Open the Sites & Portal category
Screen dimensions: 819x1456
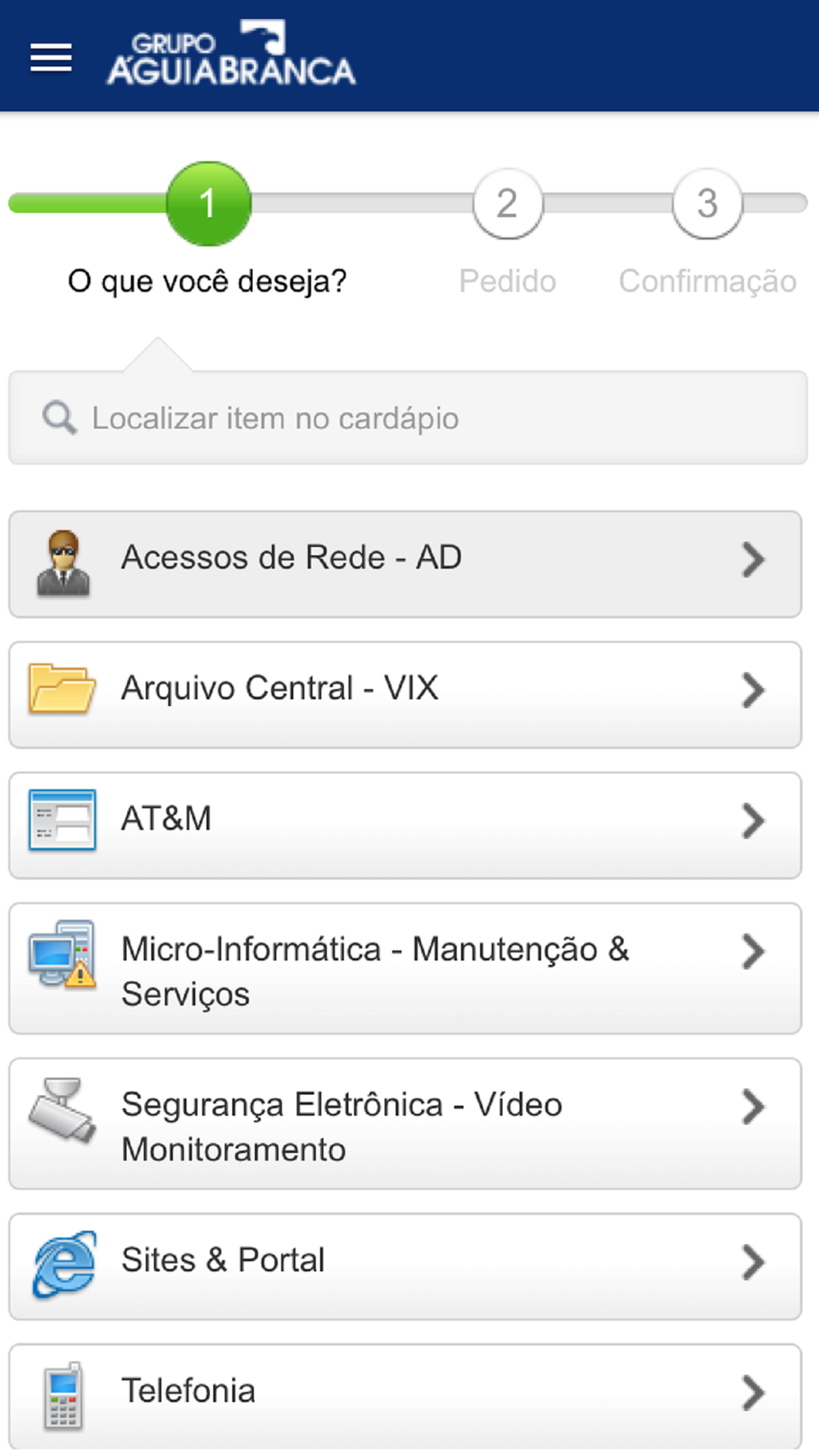point(405,1266)
